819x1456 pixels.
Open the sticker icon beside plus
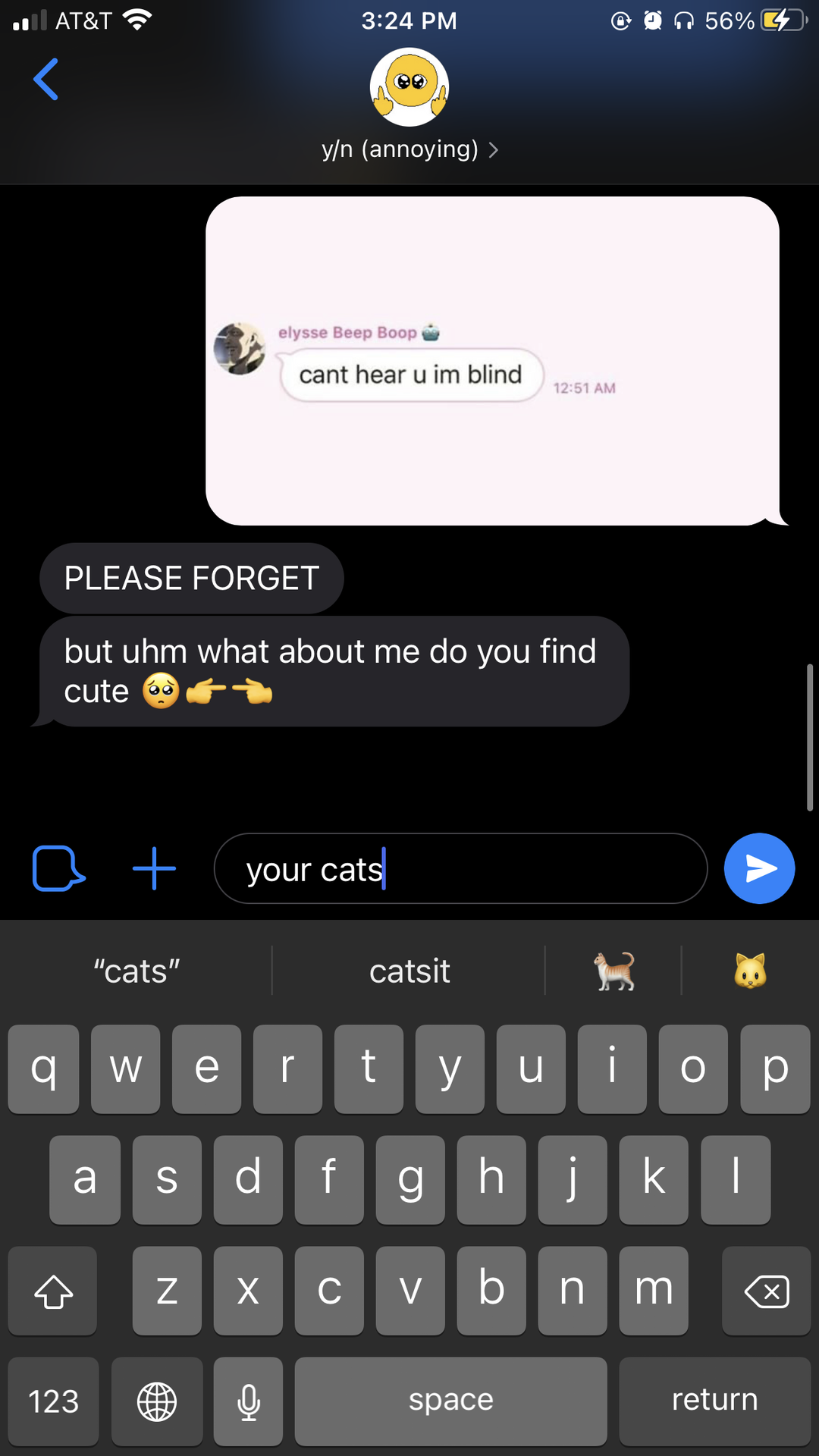[x=58, y=868]
